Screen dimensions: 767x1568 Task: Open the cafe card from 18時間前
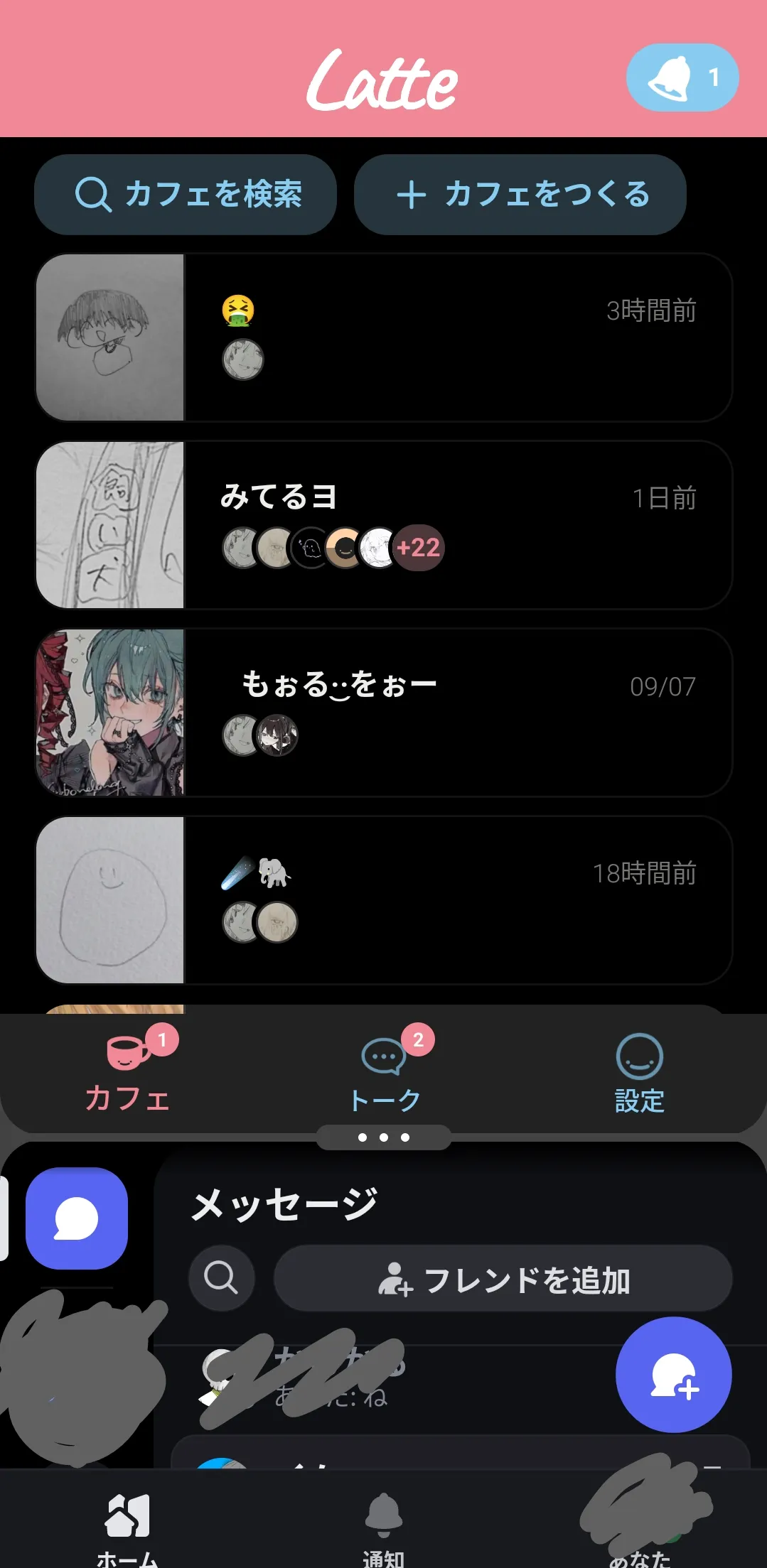[x=384, y=900]
